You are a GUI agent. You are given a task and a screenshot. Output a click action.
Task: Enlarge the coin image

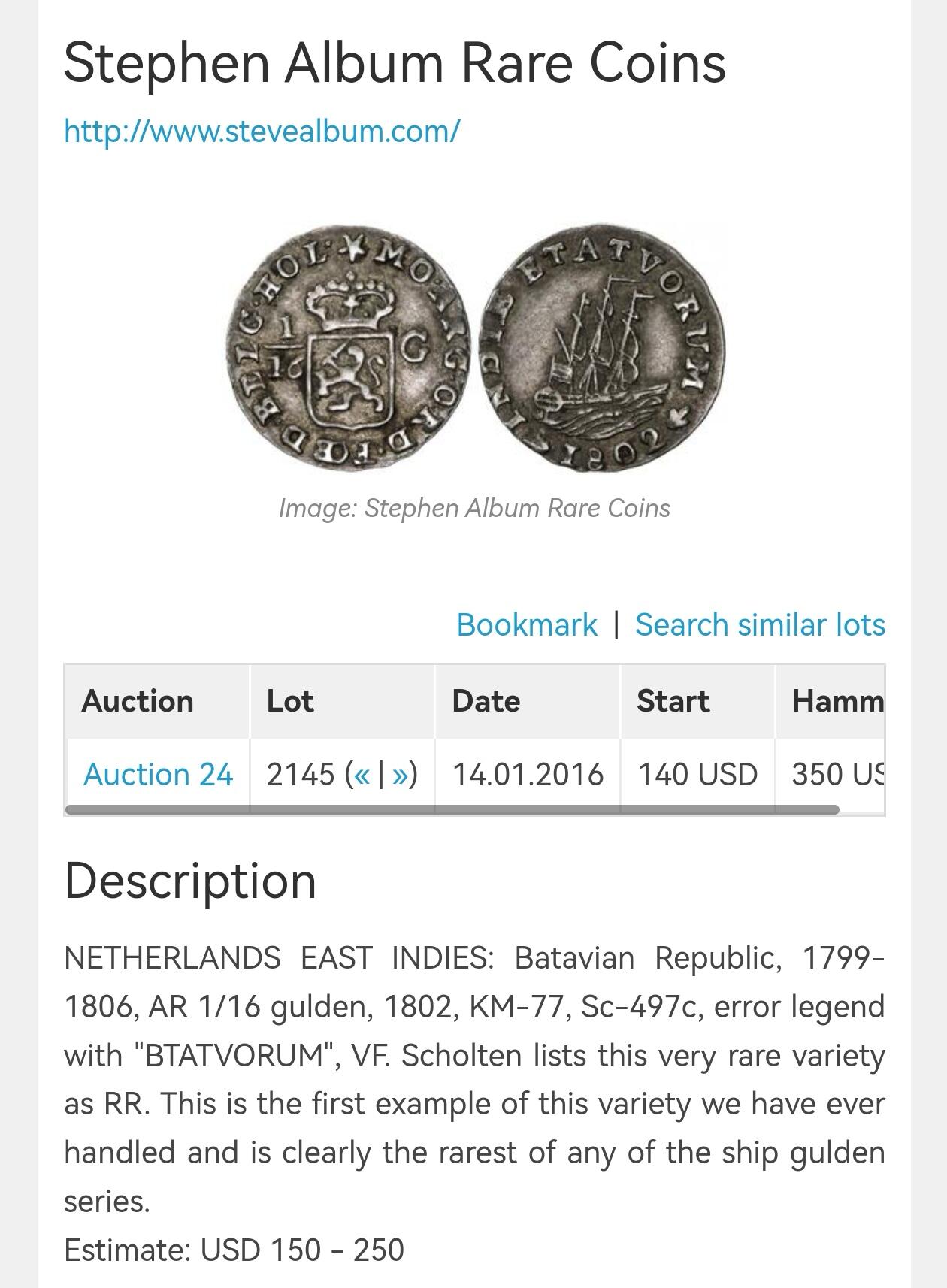475,348
